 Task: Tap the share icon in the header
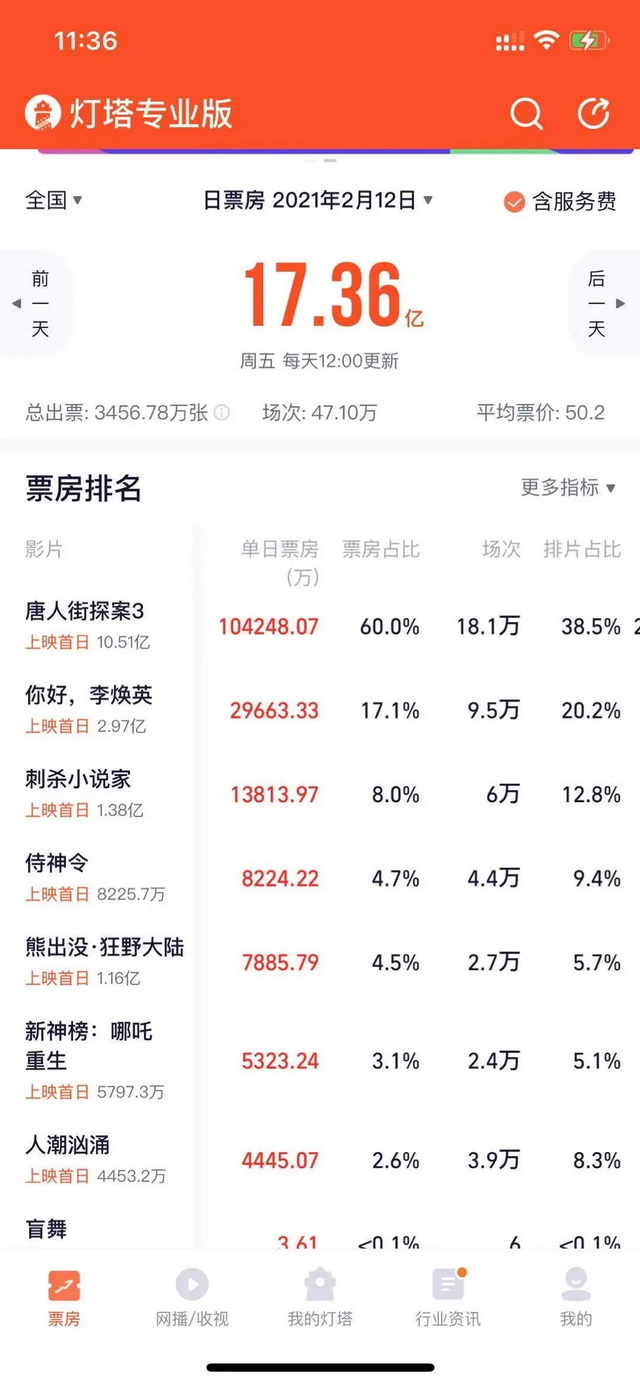coord(593,114)
